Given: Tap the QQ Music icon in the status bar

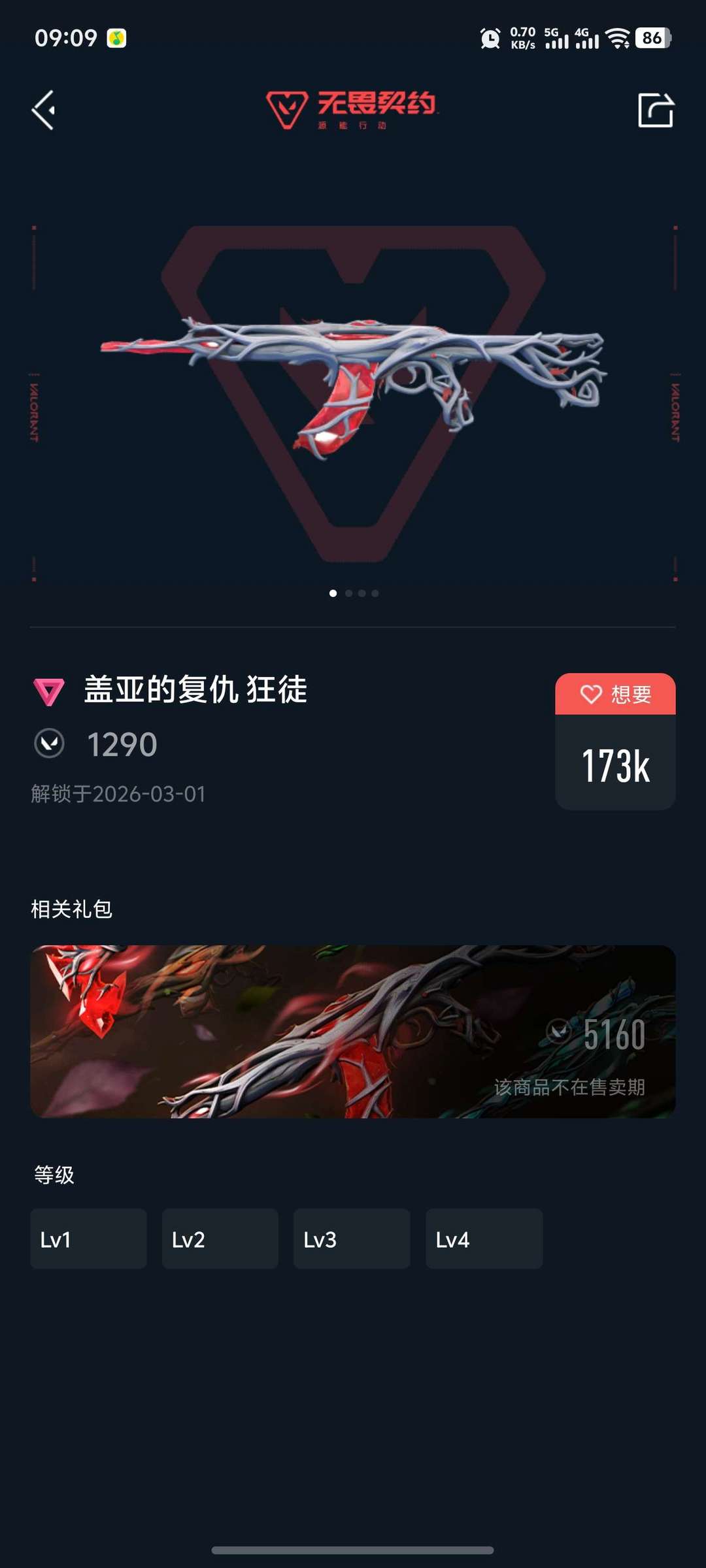Looking at the screenshot, I should [115, 39].
